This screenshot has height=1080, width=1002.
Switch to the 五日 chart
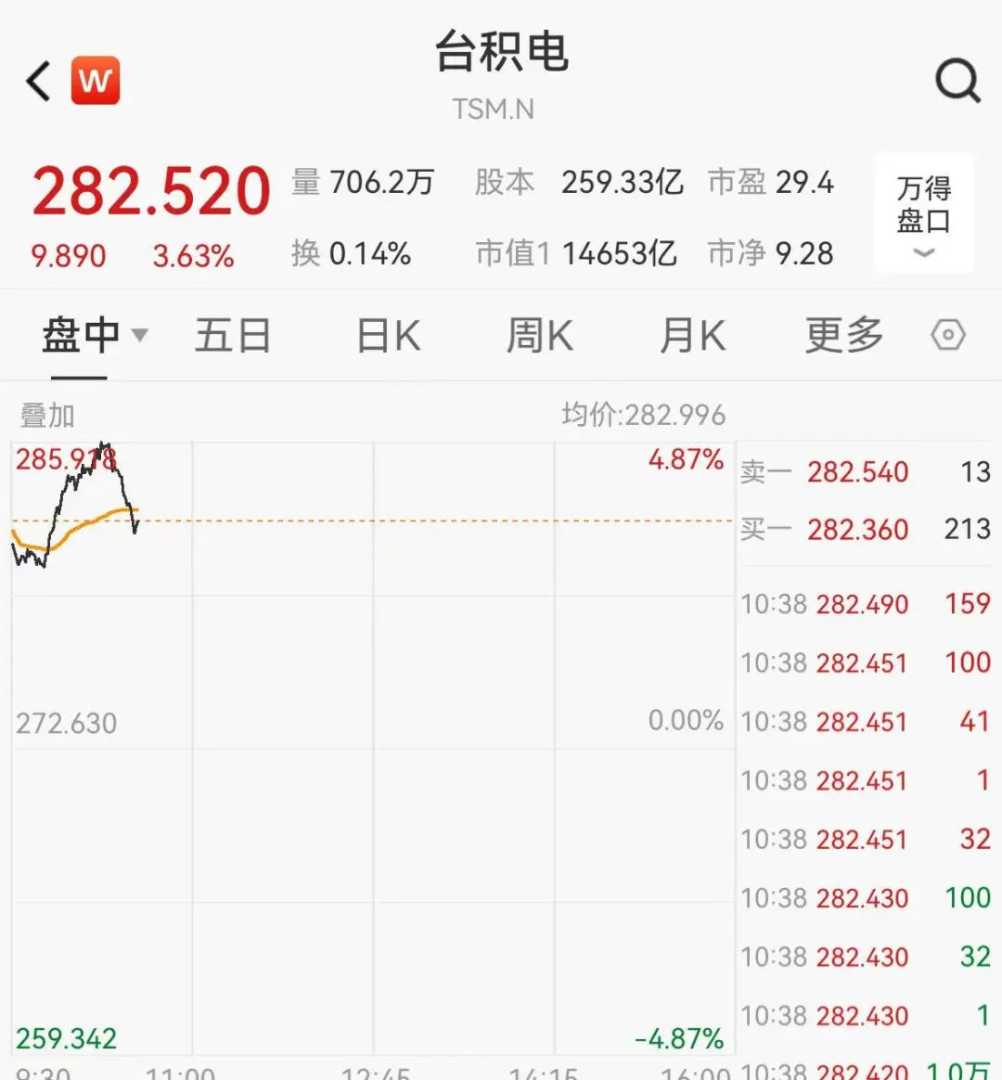tap(232, 336)
